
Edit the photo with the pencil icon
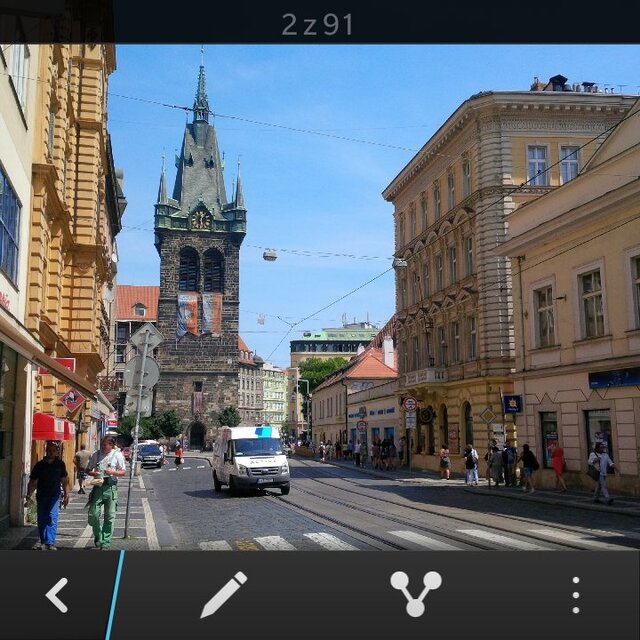[223, 595]
